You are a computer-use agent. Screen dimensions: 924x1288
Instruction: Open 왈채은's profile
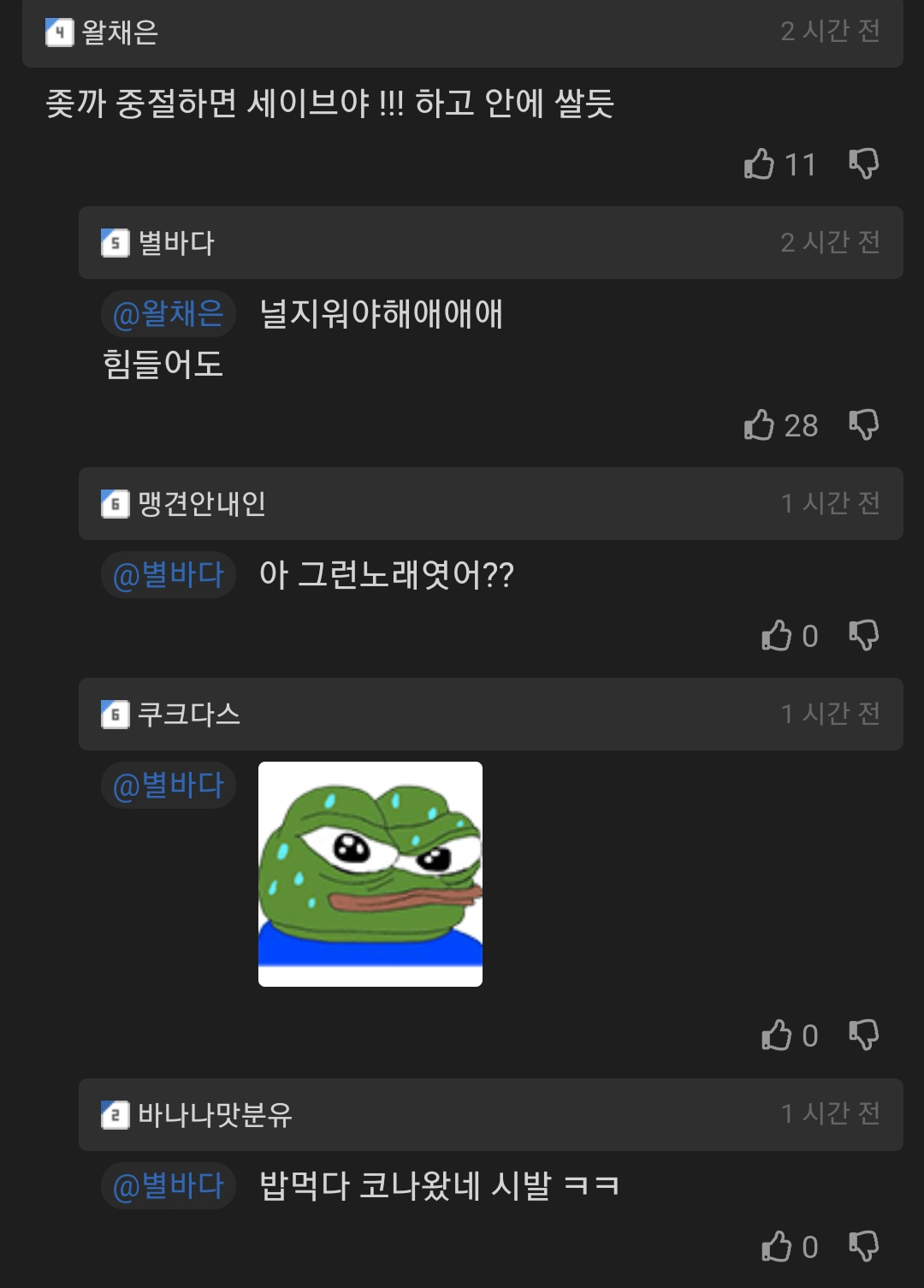(x=119, y=33)
